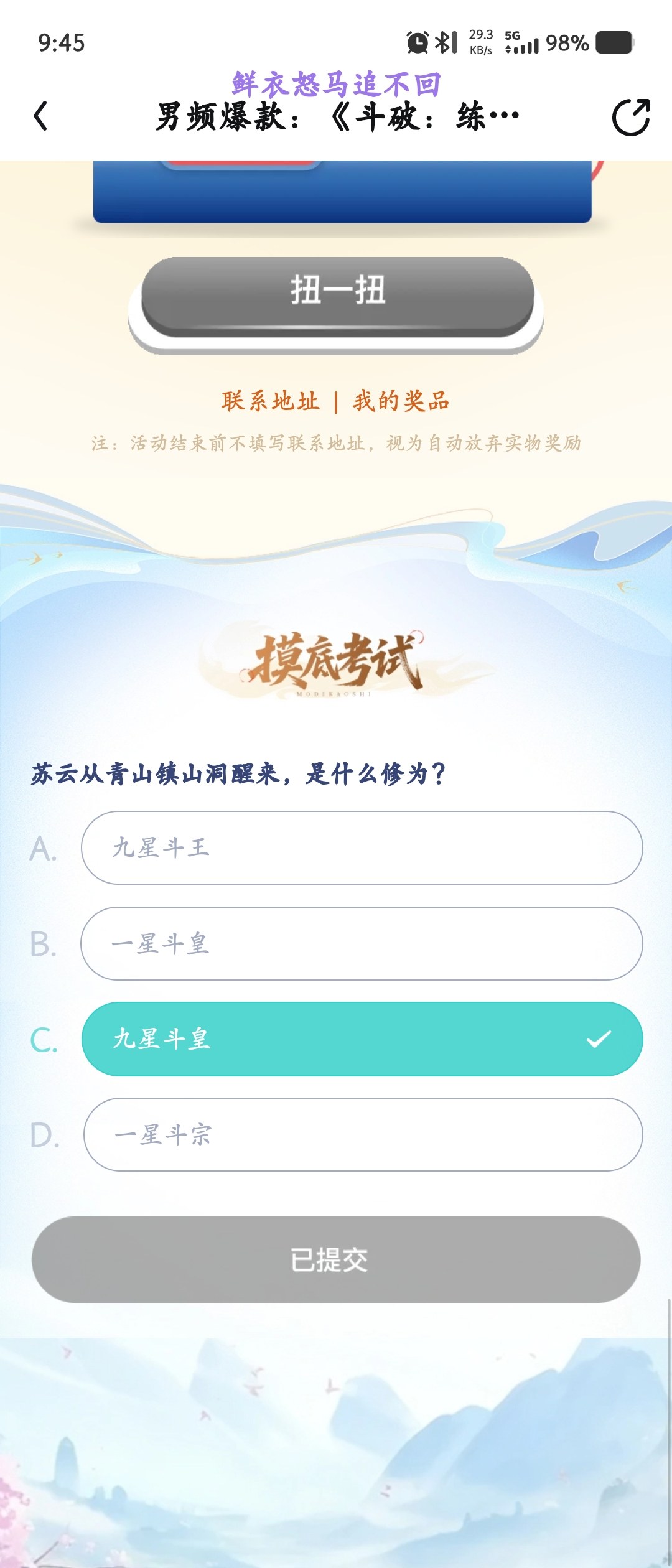Share this page via the top-right icon
Screen dimensions: 672x1568
[630, 116]
